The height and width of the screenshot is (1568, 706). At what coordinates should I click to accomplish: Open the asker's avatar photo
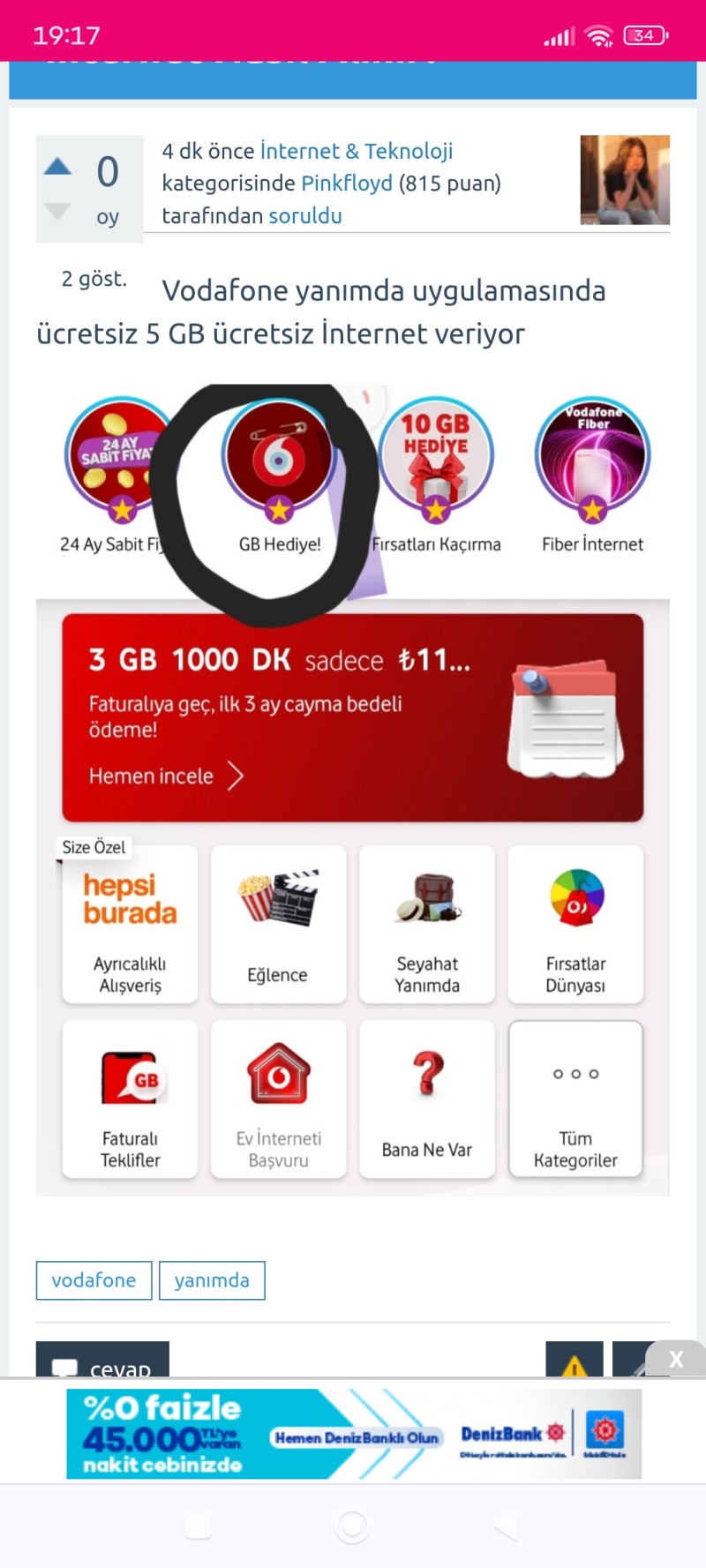(625, 180)
